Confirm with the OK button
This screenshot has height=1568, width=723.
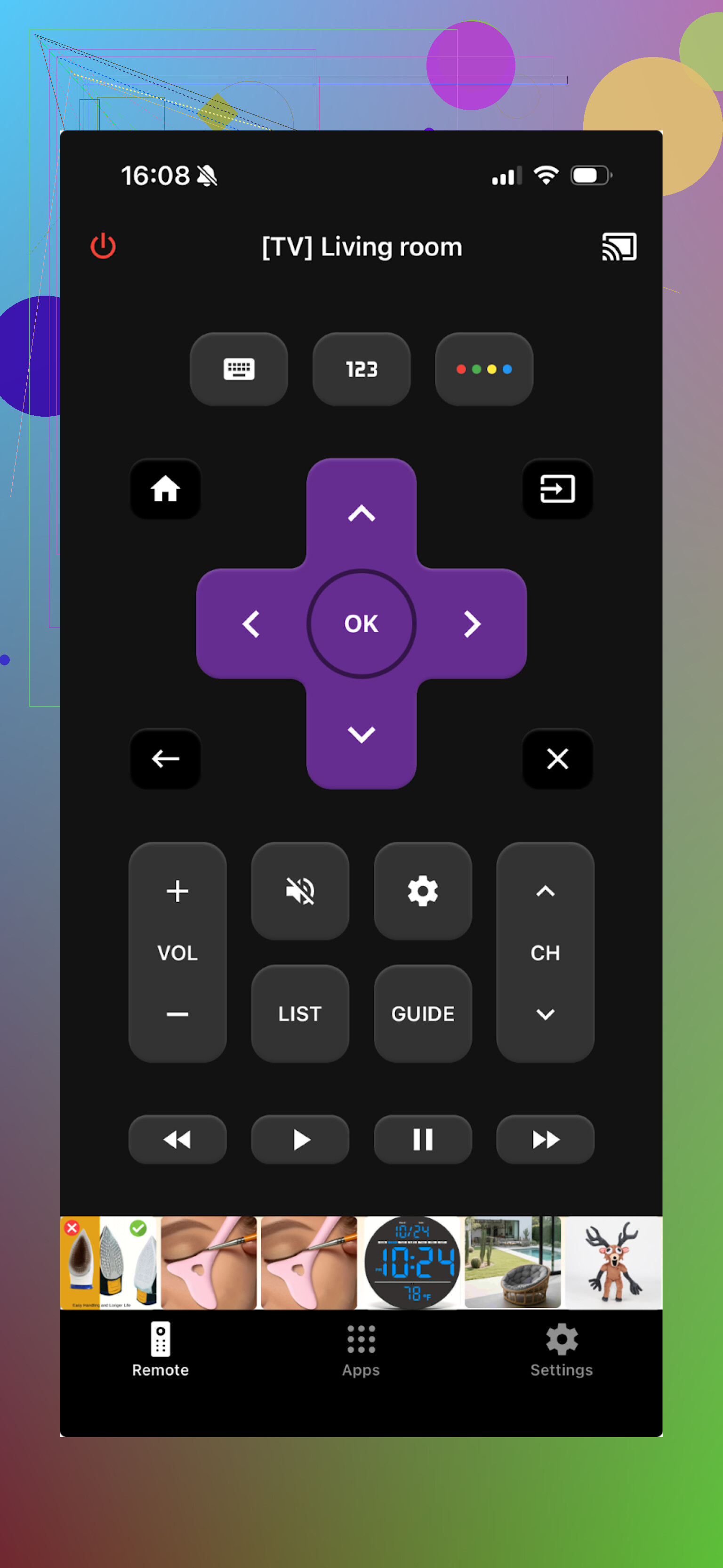tap(361, 623)
